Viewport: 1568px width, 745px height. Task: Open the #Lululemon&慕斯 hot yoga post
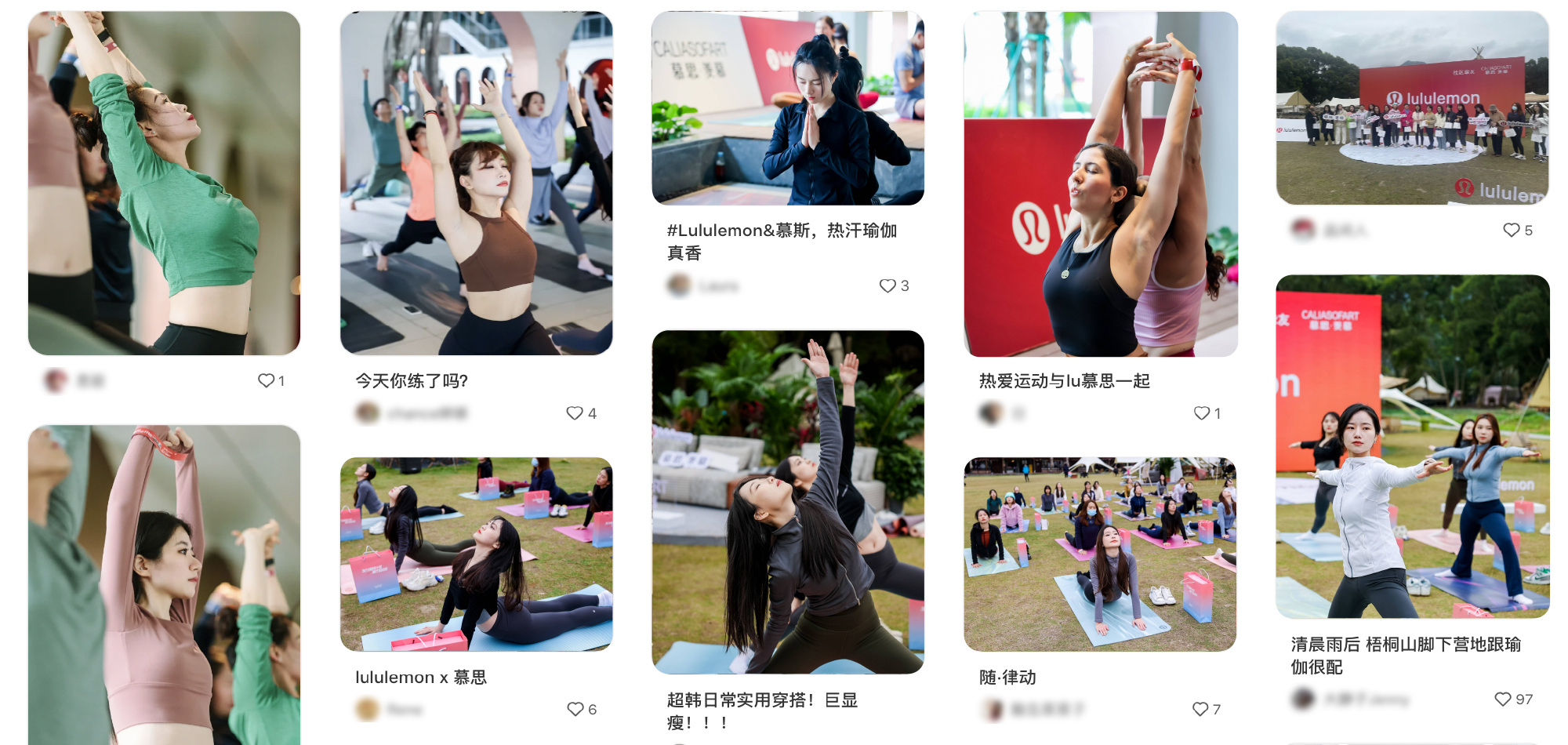point(788,108)
